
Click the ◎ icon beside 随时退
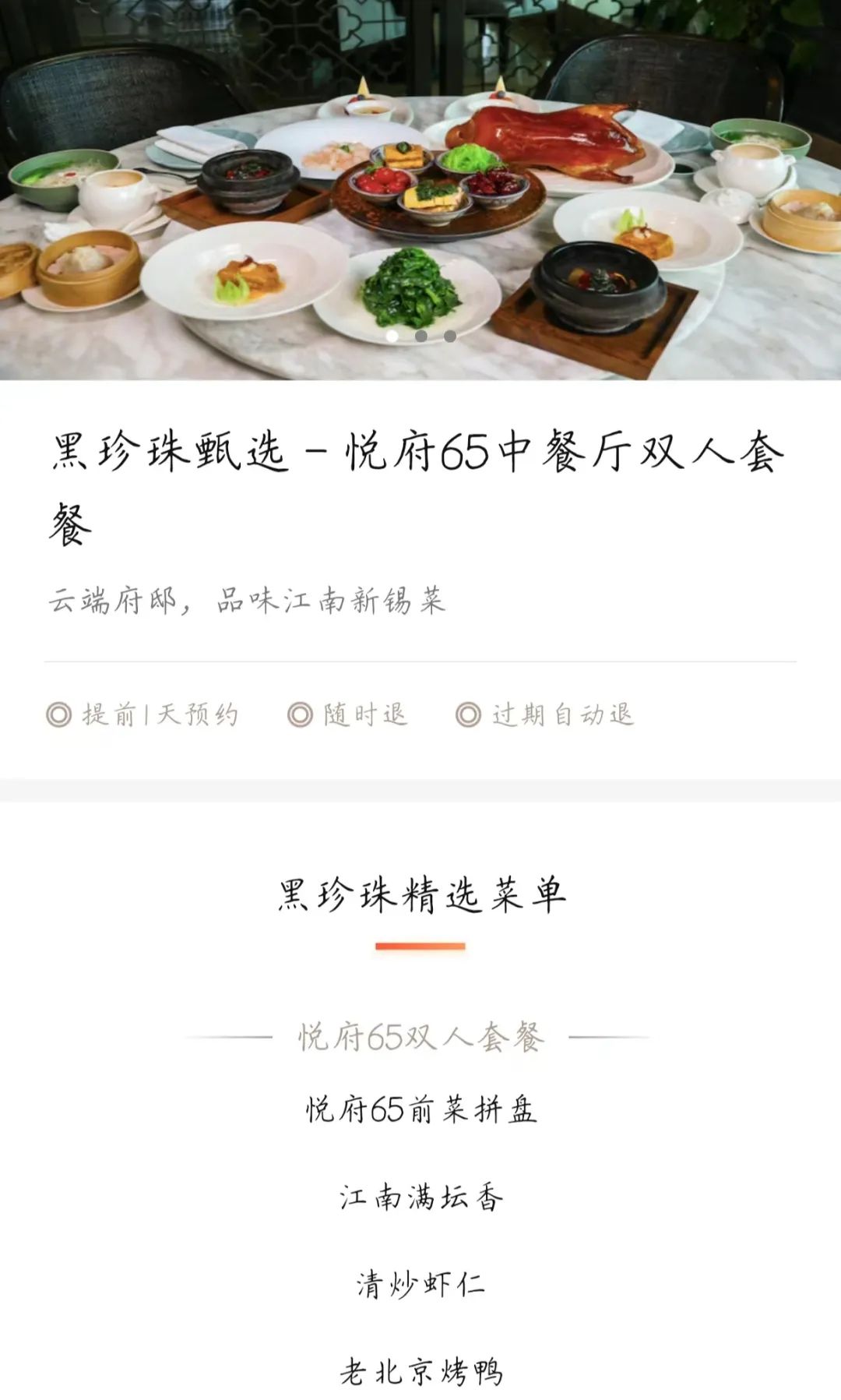tap(299, 714)
